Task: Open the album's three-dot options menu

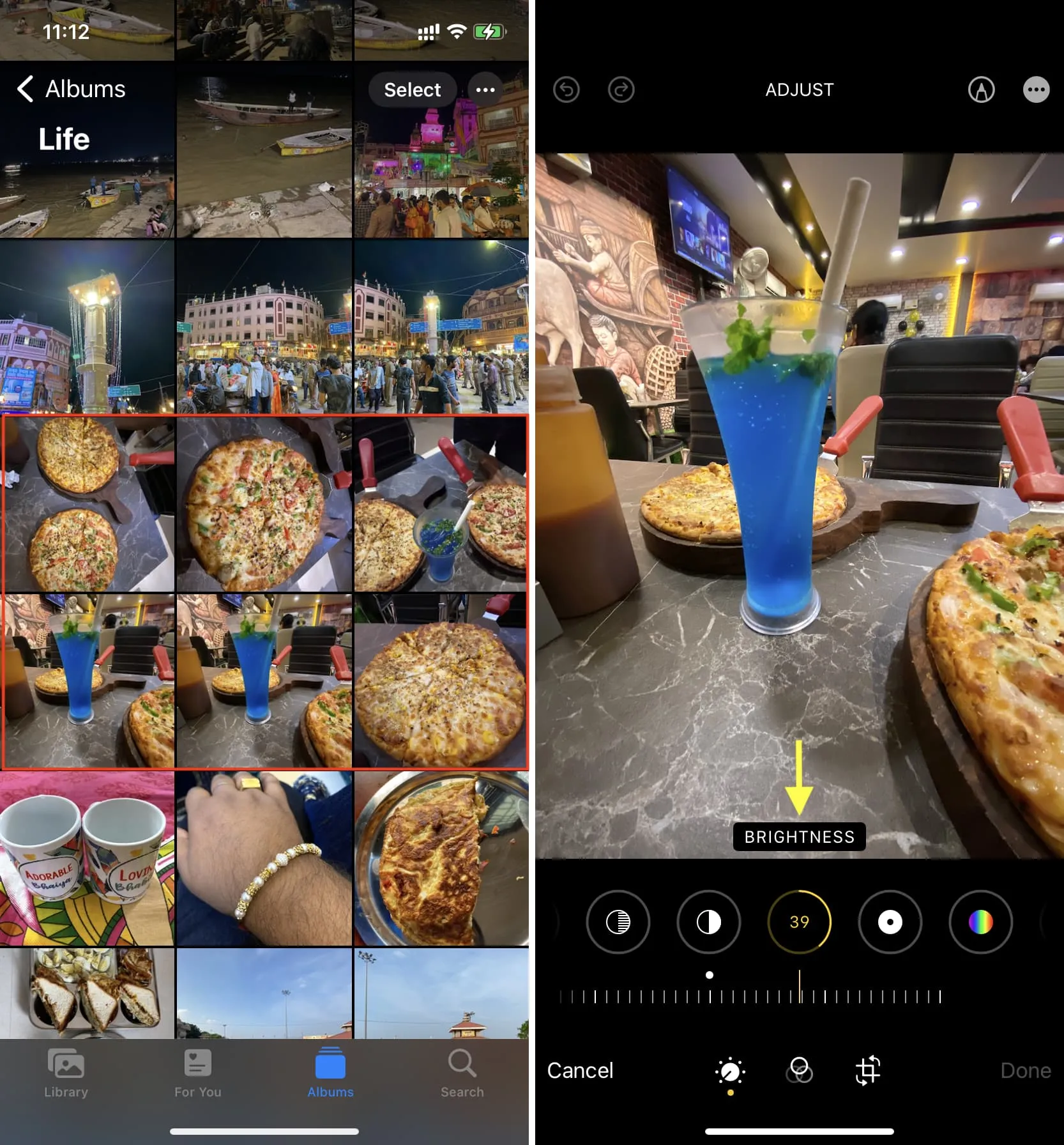Action: [x=485, y=89]
